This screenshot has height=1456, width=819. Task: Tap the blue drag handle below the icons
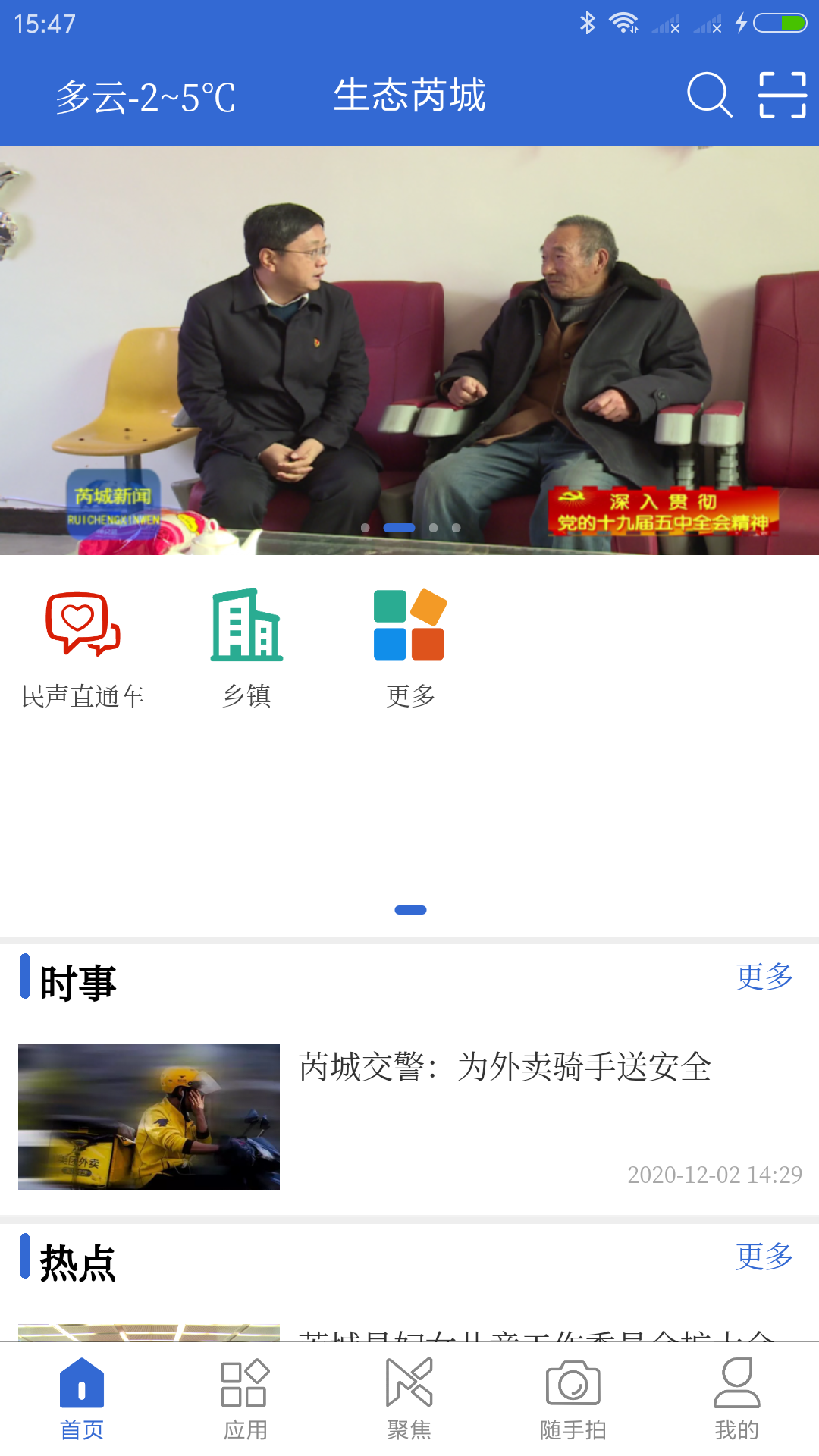coord(410,908)
